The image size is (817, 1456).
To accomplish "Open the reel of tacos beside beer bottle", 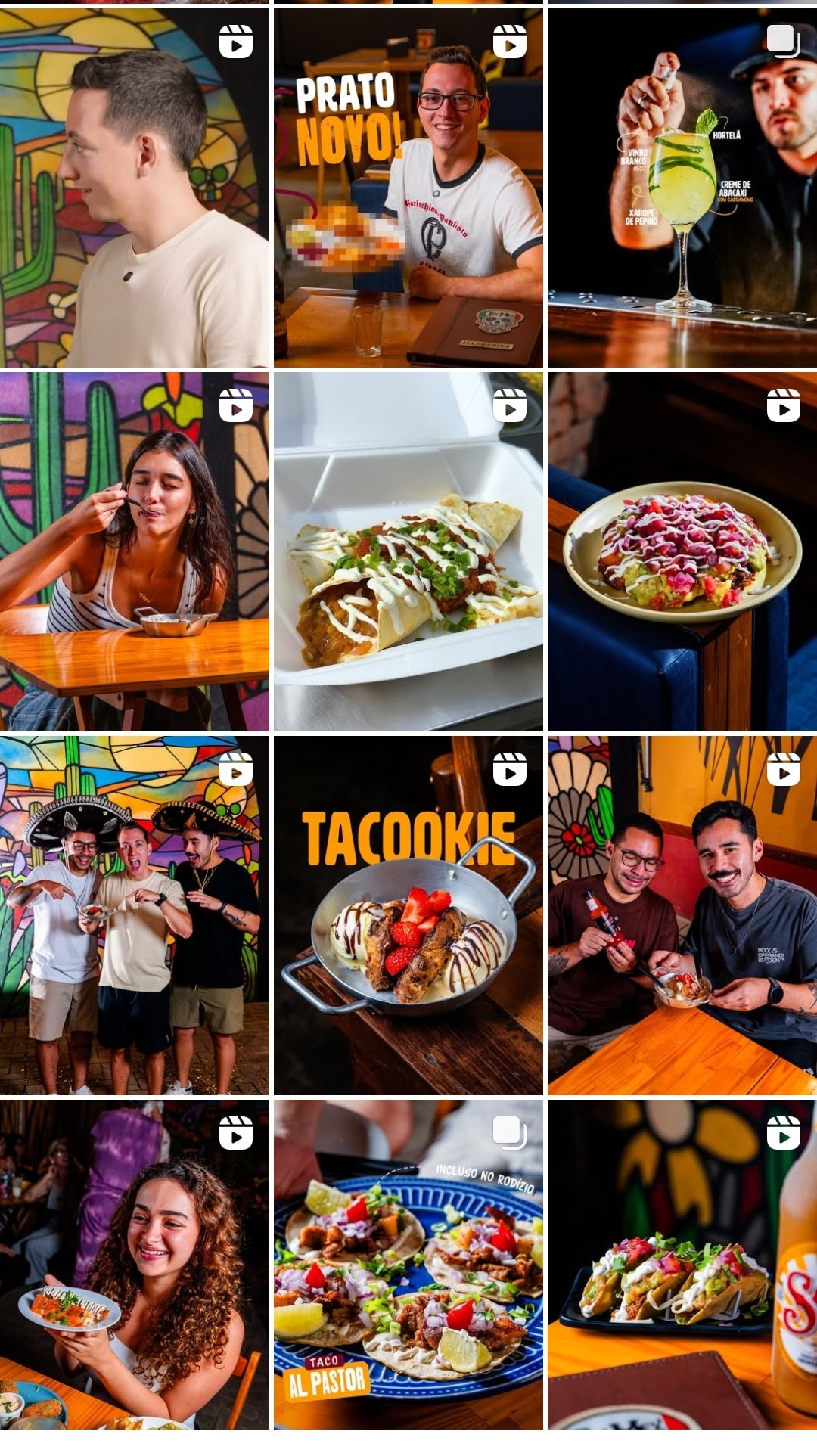I will 682,1265.
